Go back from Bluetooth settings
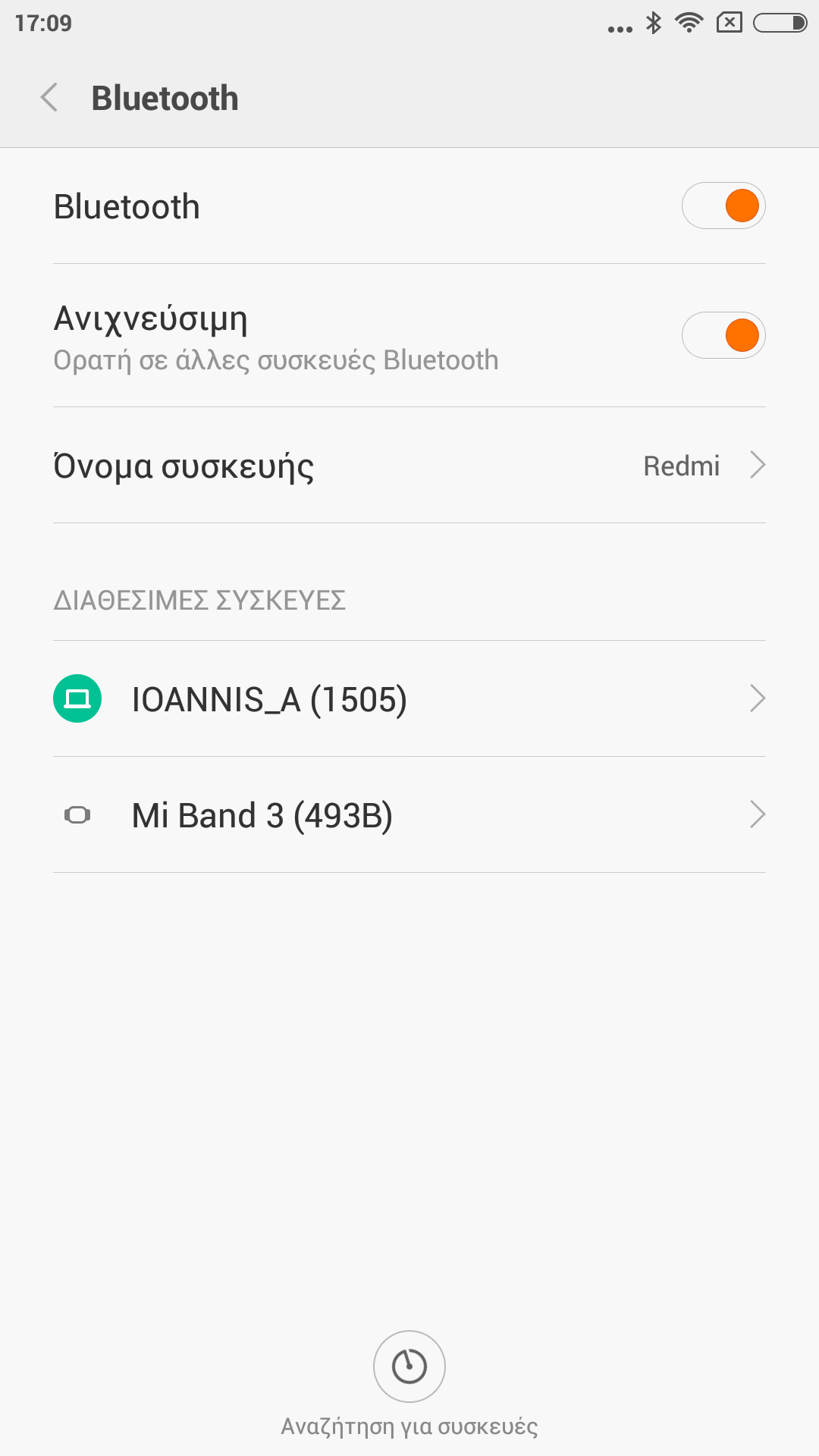The height and width of the screenshot is (1456, 819). pos(50,98)
